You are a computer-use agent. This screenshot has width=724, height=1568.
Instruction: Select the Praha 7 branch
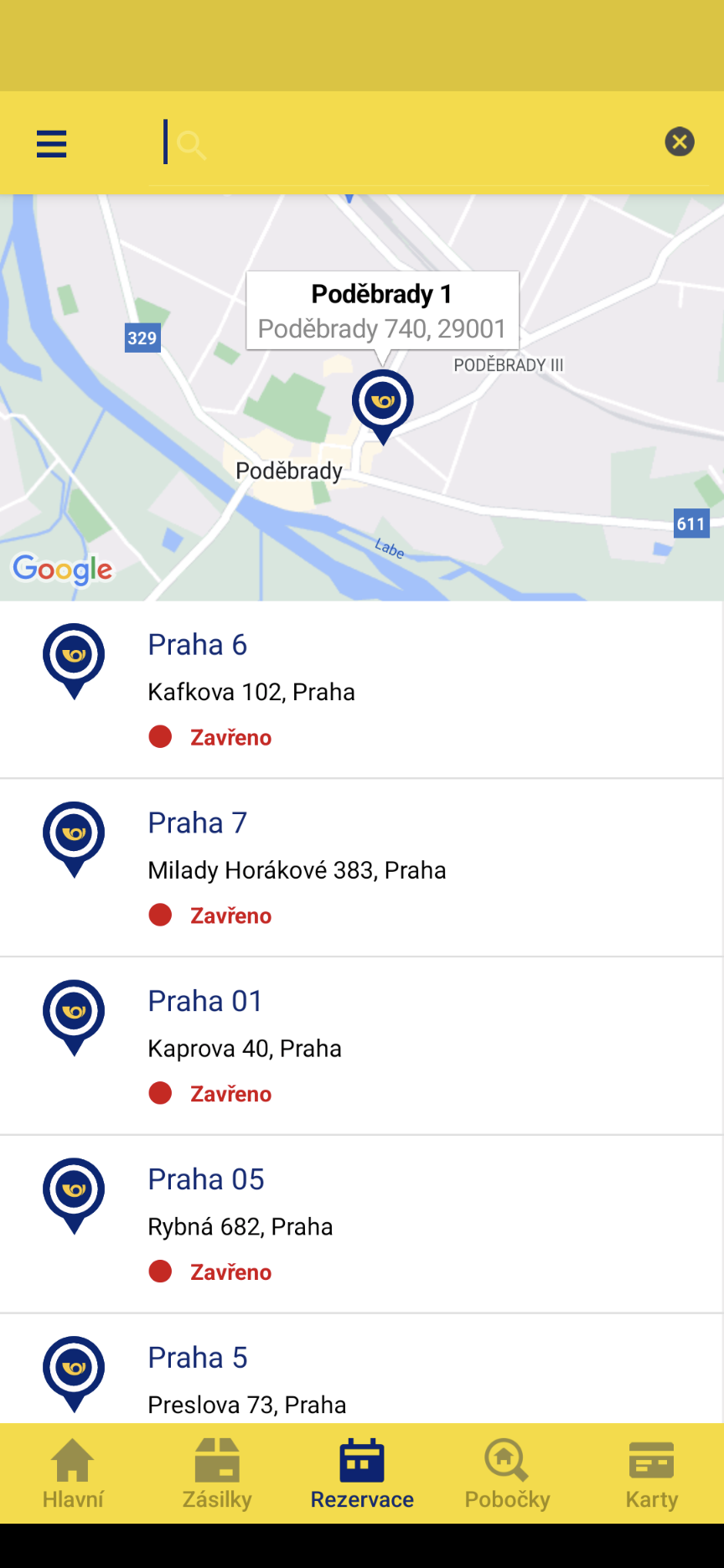click(x=362, y=868)
